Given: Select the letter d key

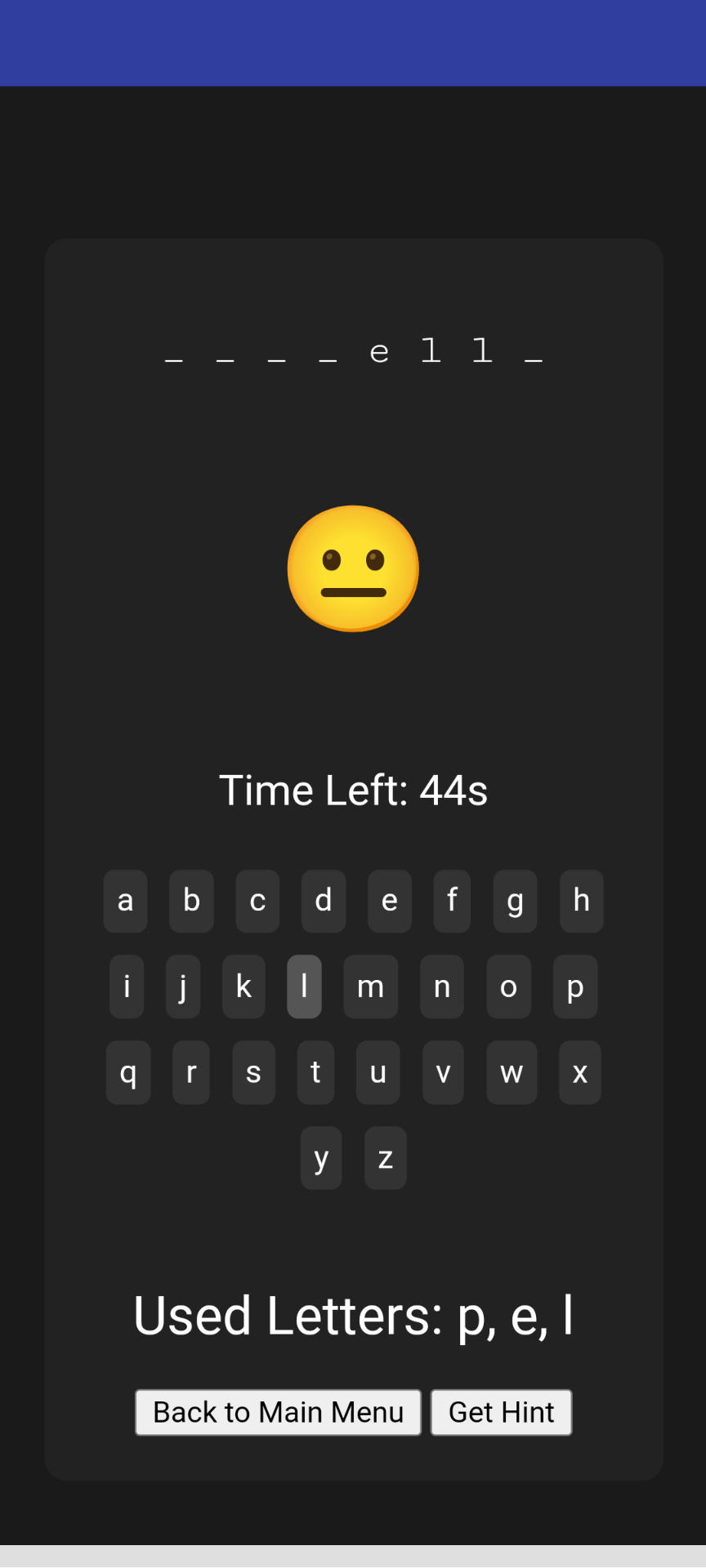Looking at the screenshot, I should point(324,901).
